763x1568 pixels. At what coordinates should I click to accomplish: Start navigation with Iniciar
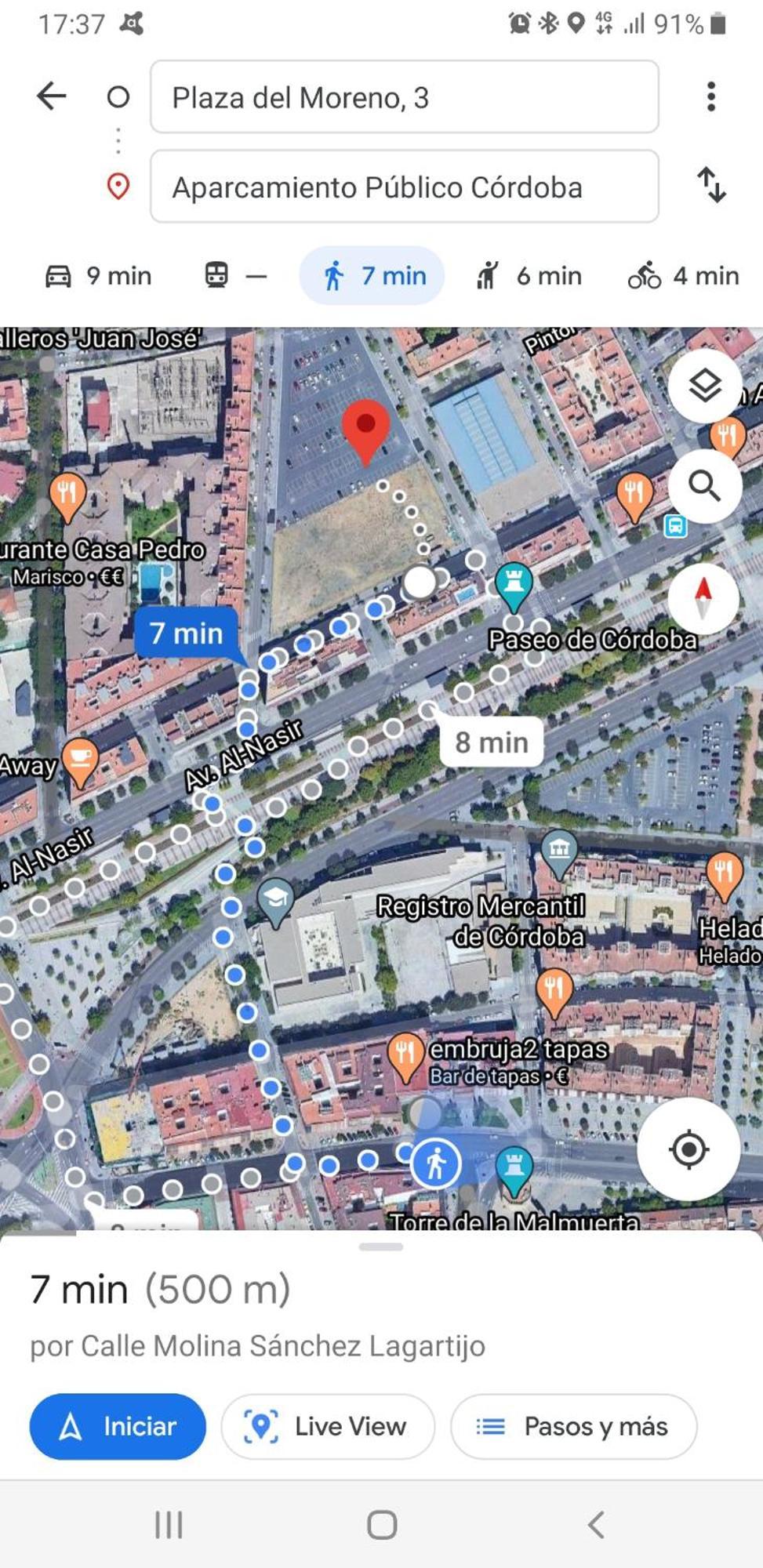tap(118, 1426)
